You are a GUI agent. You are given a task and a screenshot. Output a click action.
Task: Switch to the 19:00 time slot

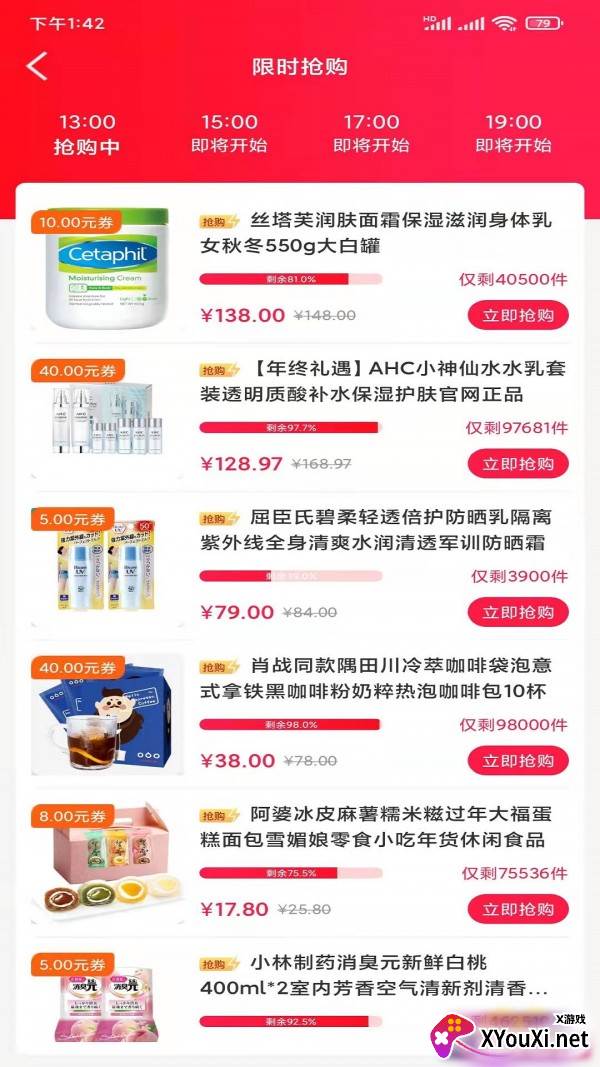tap(513, 134)
